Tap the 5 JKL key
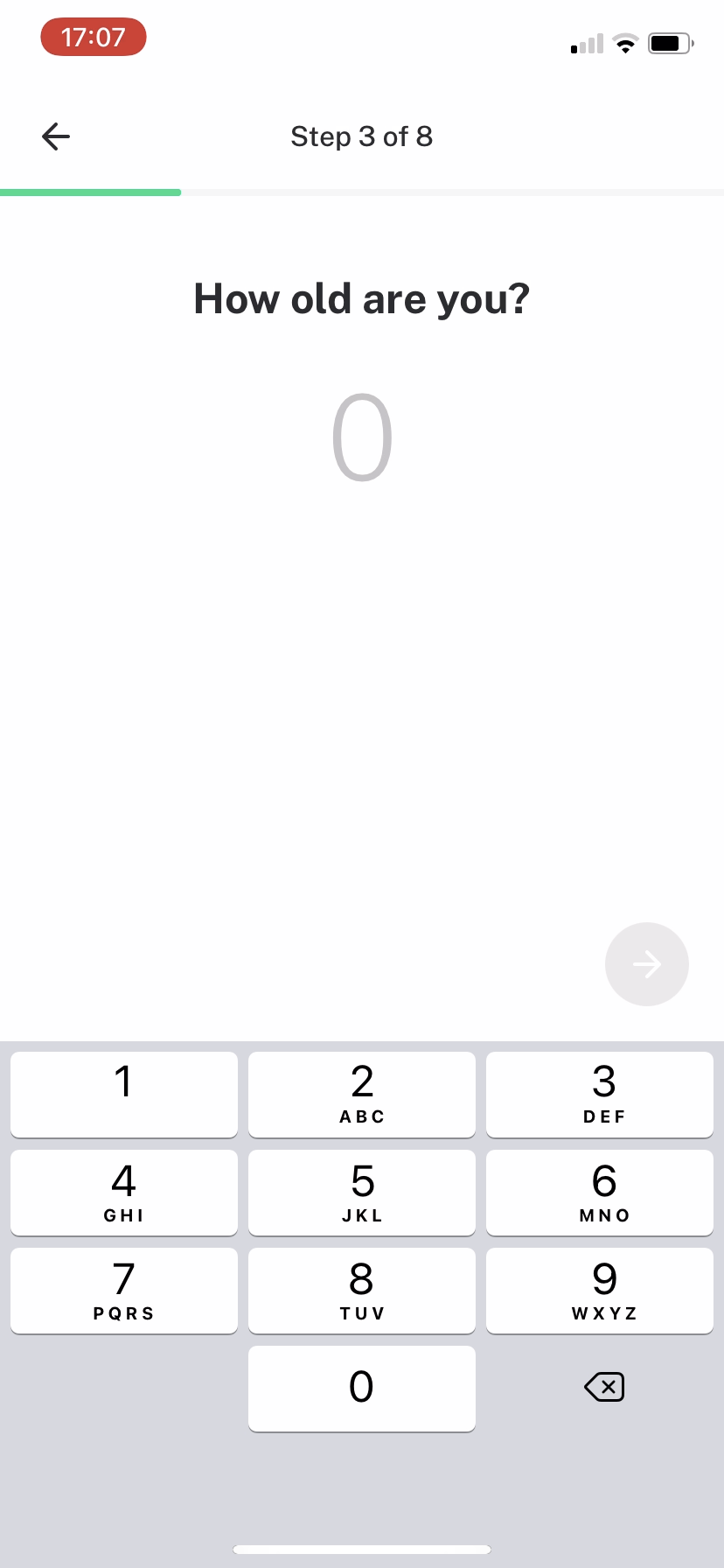Screen dimensions: 724x1568 (361, 1192)
